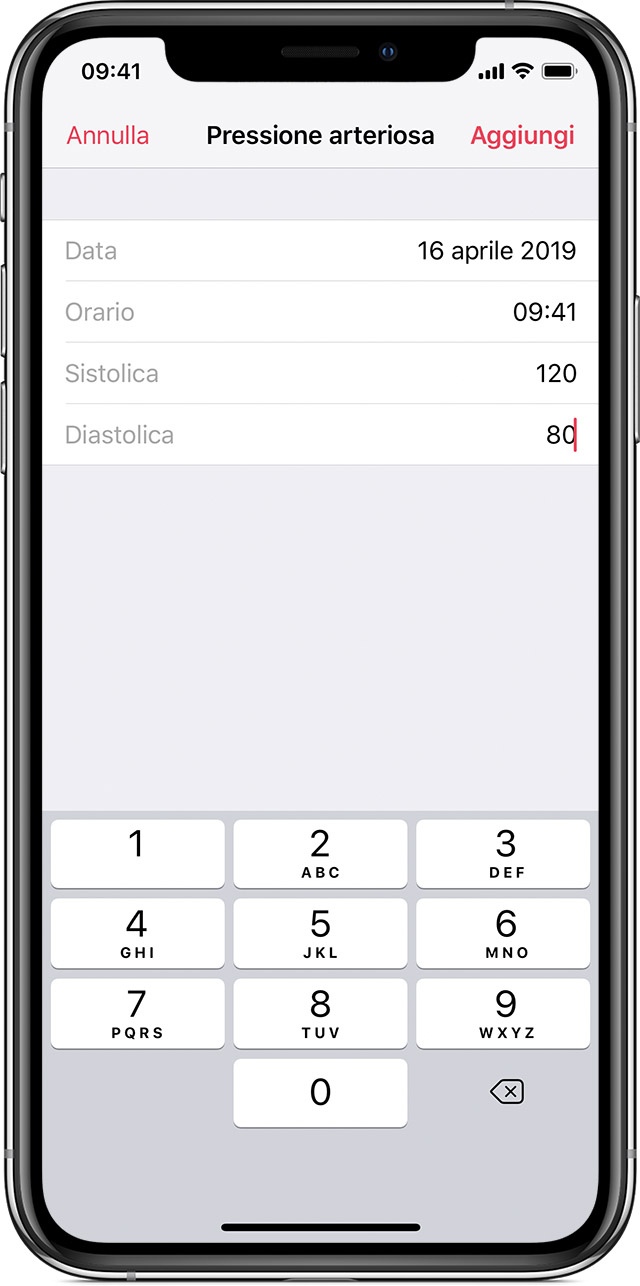
Task: Type digit 7 on the keypad
Action: (x=137, y=1013)
